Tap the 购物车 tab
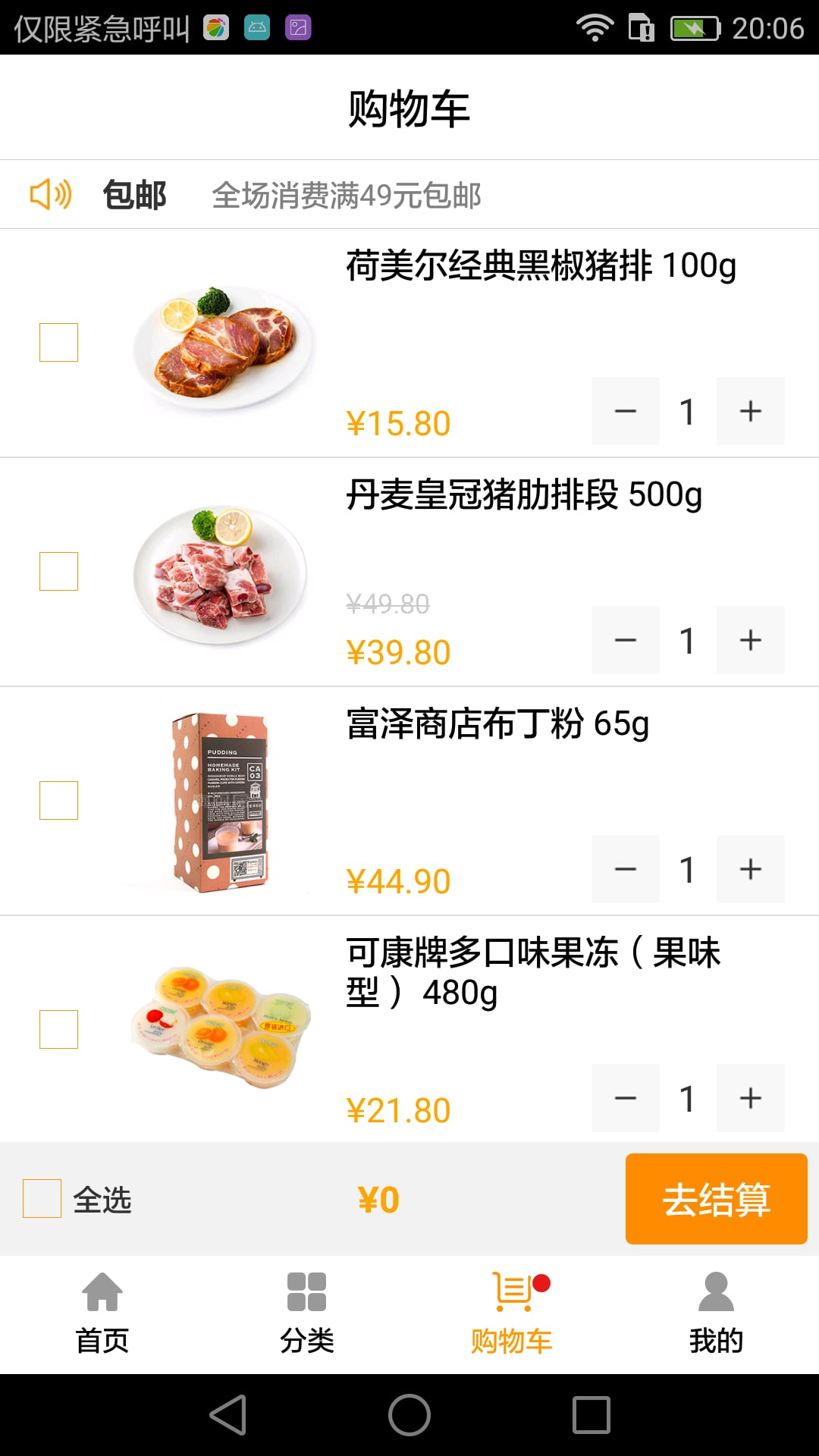 [512, 1314]
